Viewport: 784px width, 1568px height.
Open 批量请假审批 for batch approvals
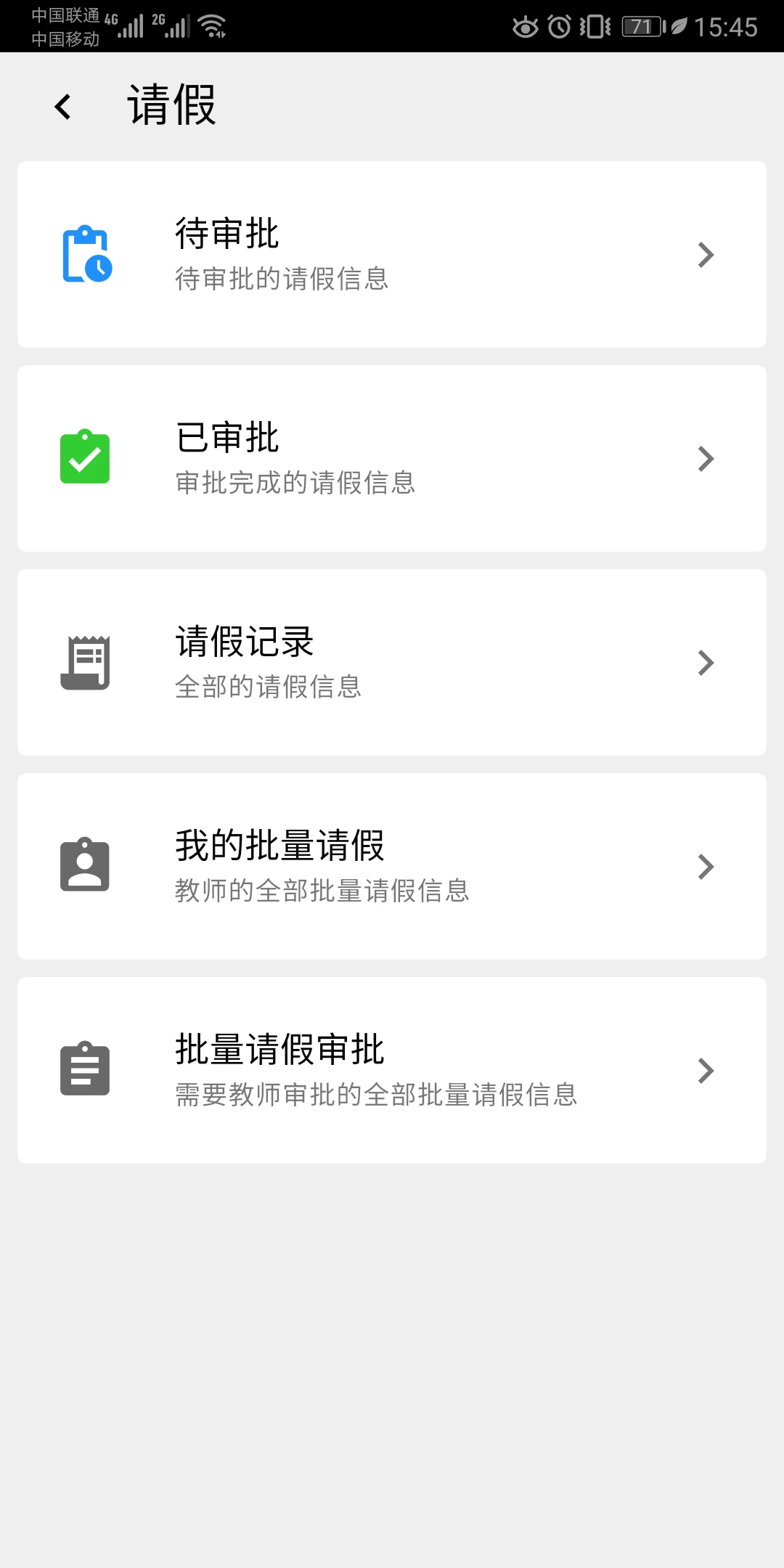coord(392,1070)
